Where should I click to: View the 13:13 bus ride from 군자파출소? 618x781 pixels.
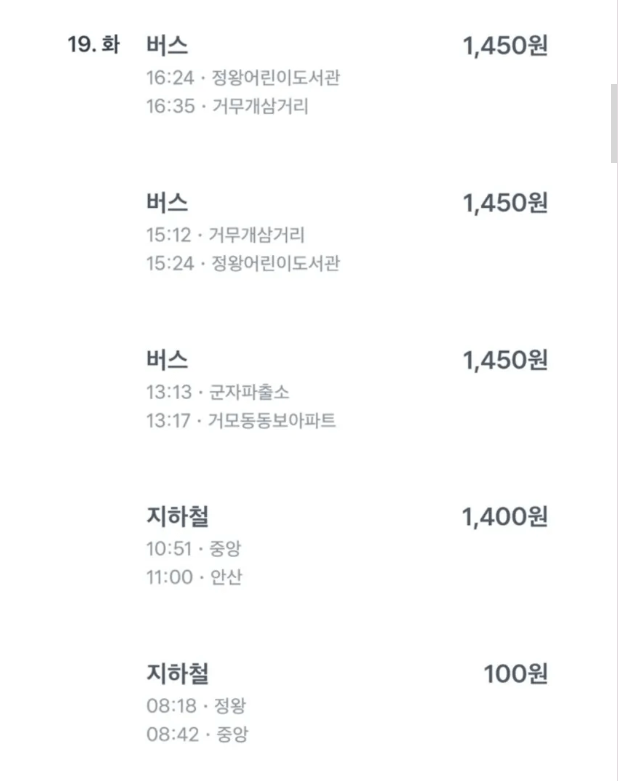[x=346, y=390]
